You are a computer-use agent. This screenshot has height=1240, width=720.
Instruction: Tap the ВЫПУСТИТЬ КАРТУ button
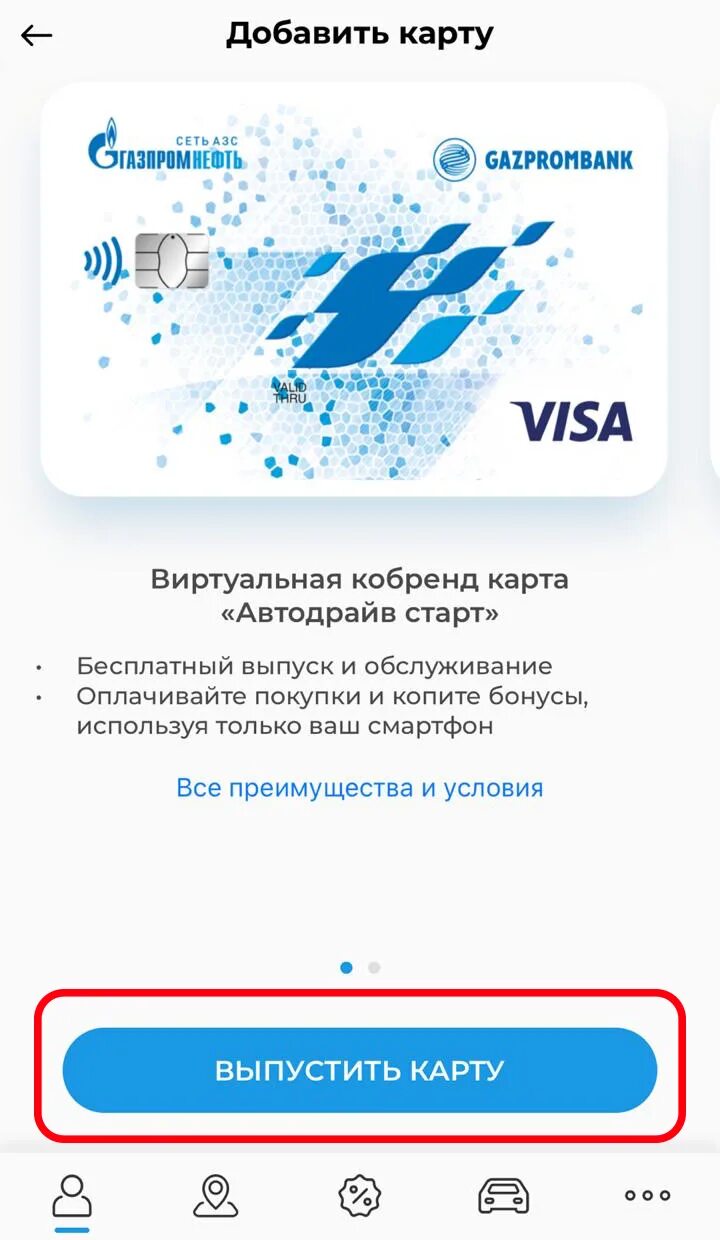tap(359, 1070)
